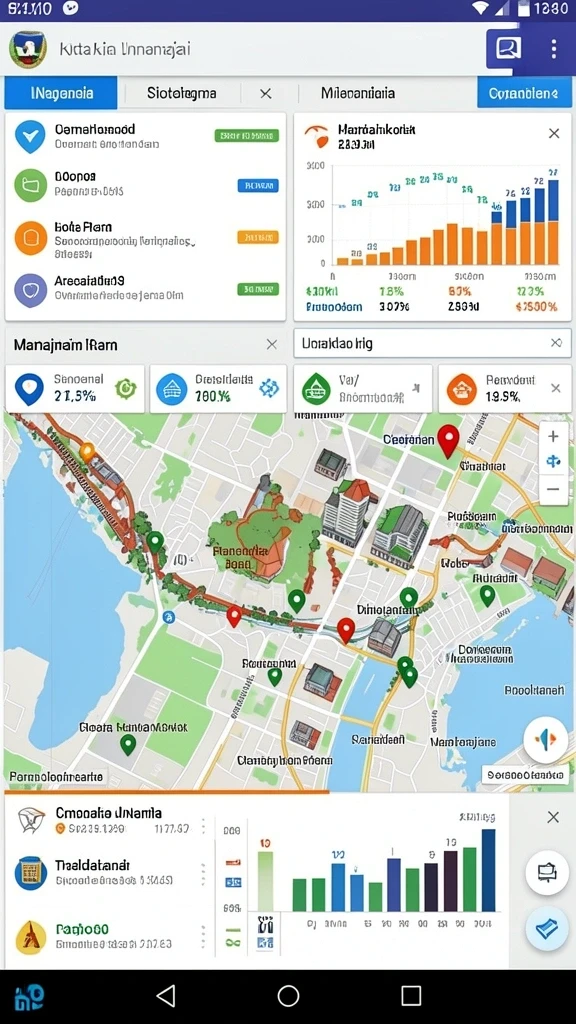Select the Senoenal 21.5% chip
The image size is (576, 1024).
coord(75,388)
